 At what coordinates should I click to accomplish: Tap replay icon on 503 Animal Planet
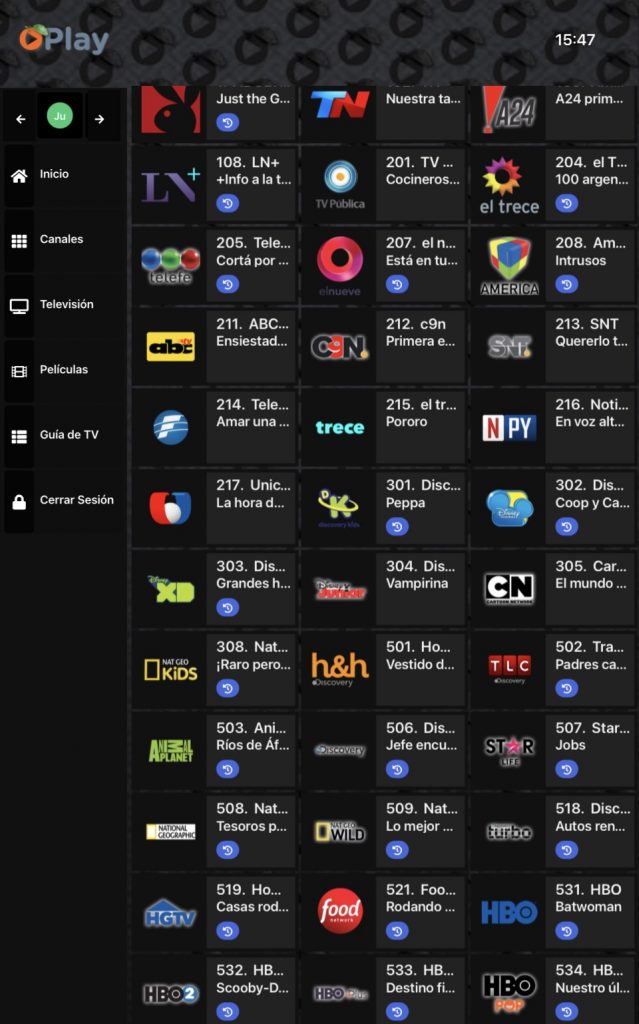point(227,769)
